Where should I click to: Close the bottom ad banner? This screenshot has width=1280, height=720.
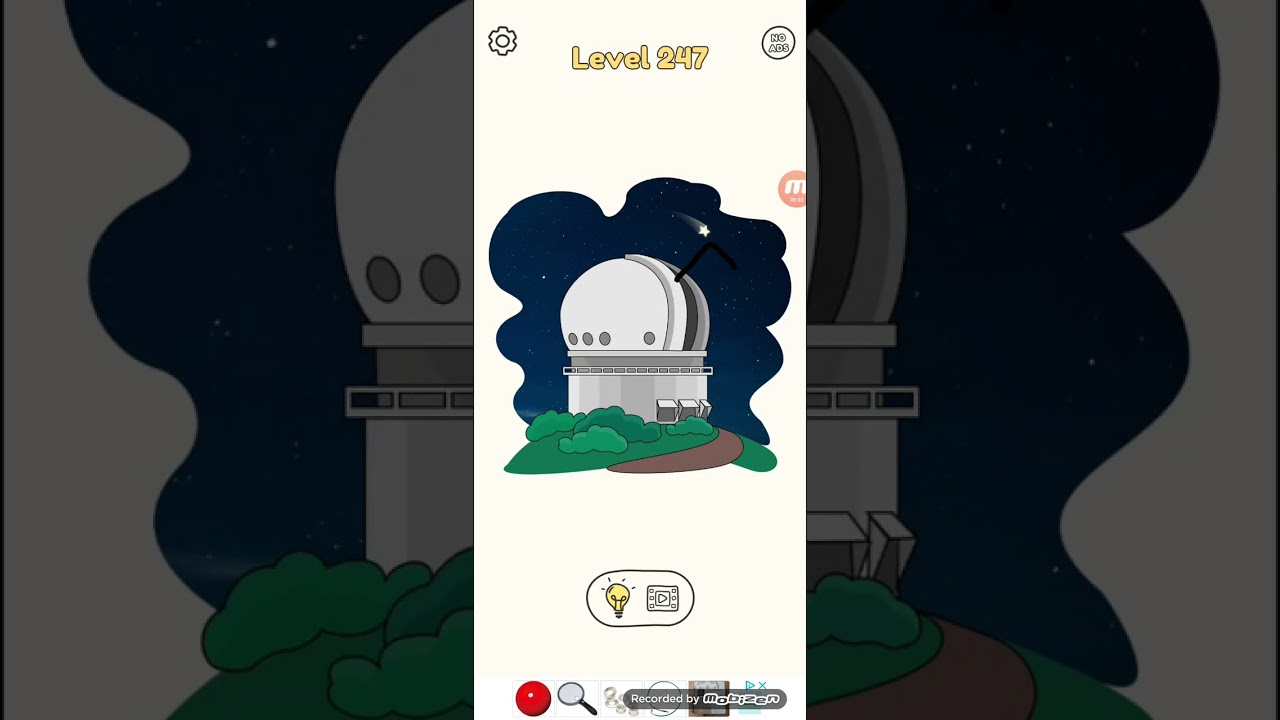click(x=762, y=686)
